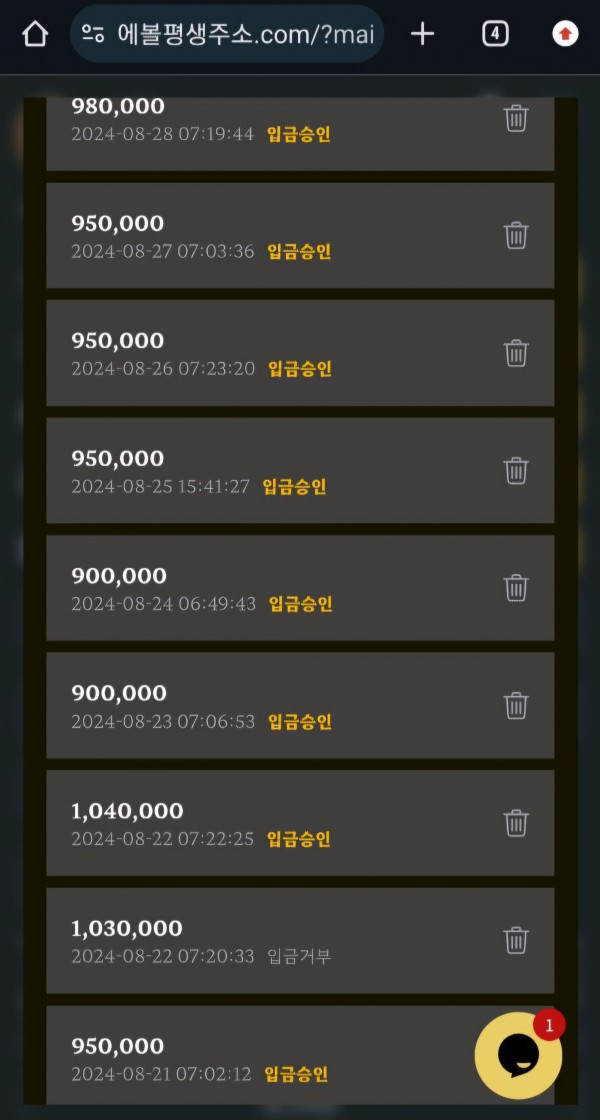The height and width of the screenshot is (1120, 600).
Task: Delete the rejected 1,030,000 deposit entry
Action: 516,940
